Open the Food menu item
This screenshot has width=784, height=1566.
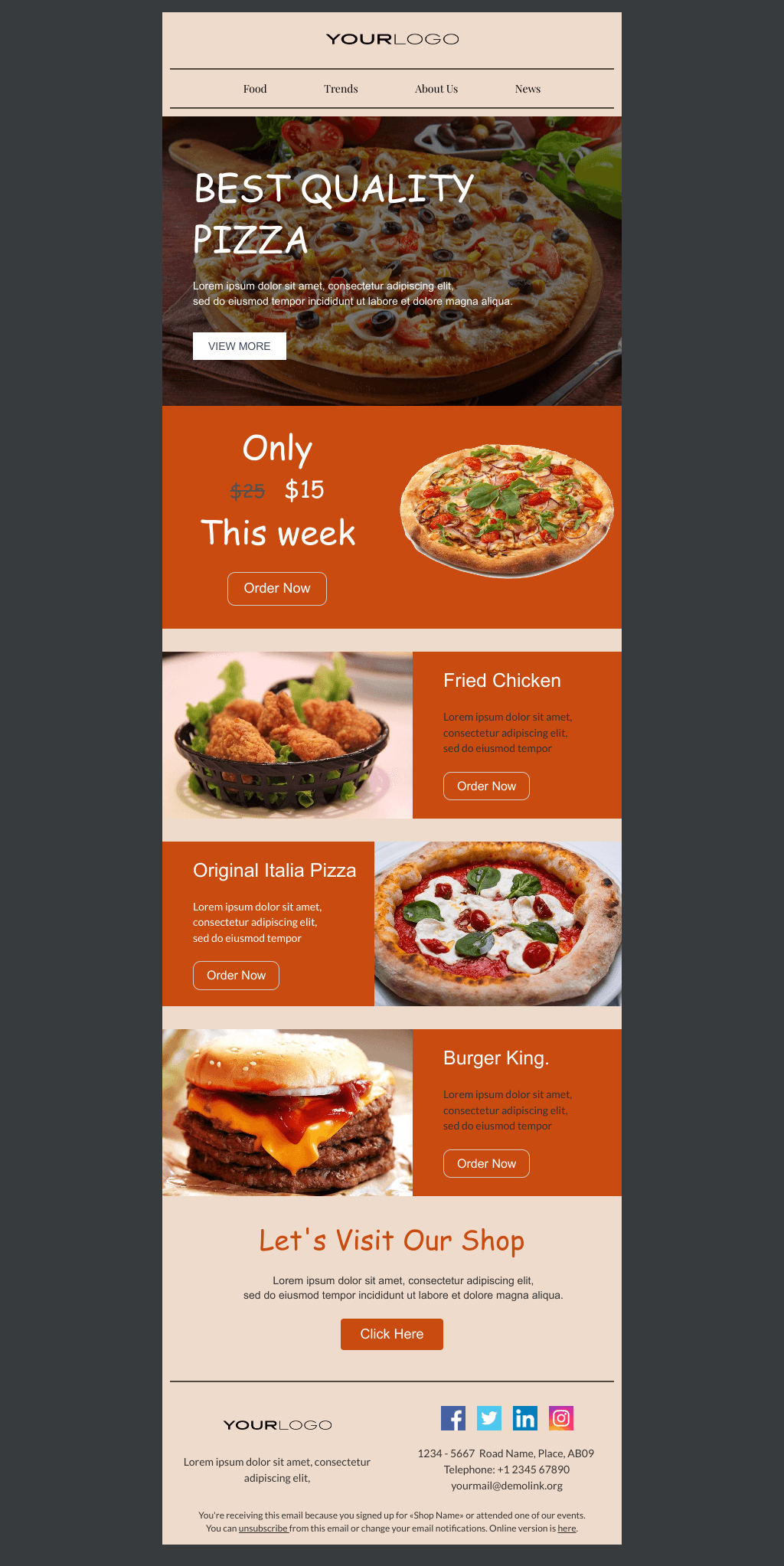(254, 89)
